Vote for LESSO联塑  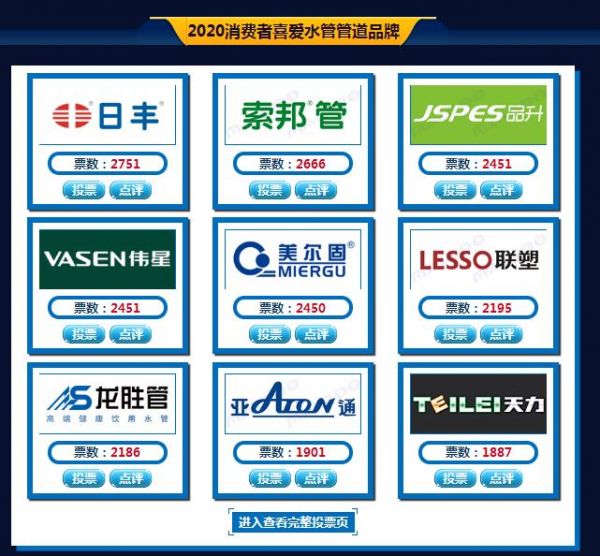[x=454, y=334]
